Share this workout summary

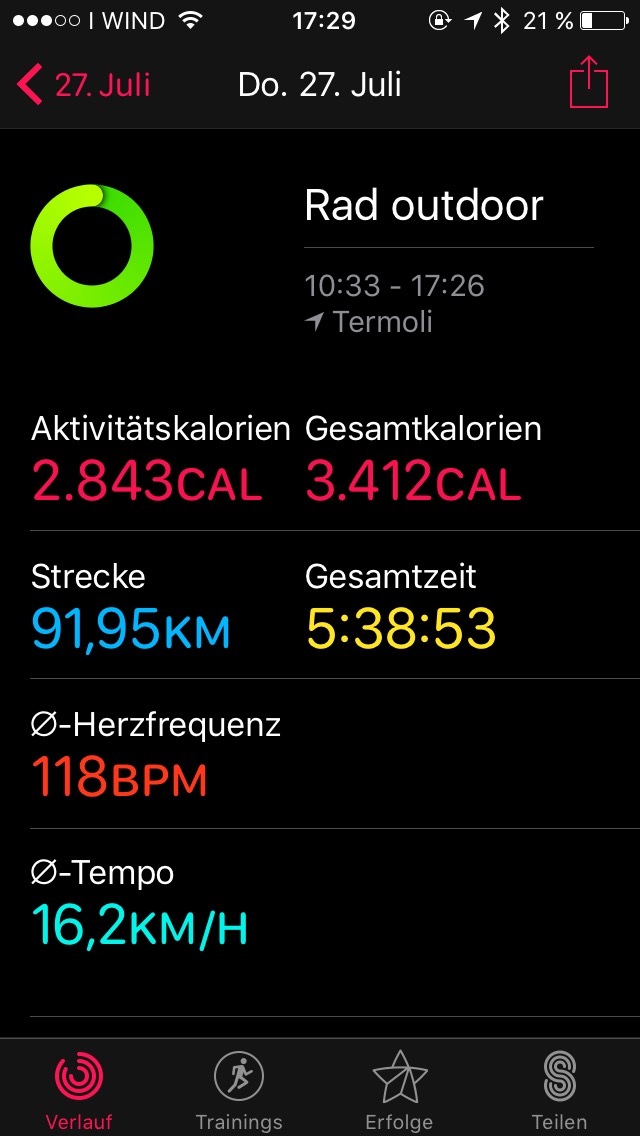point(589,82)
